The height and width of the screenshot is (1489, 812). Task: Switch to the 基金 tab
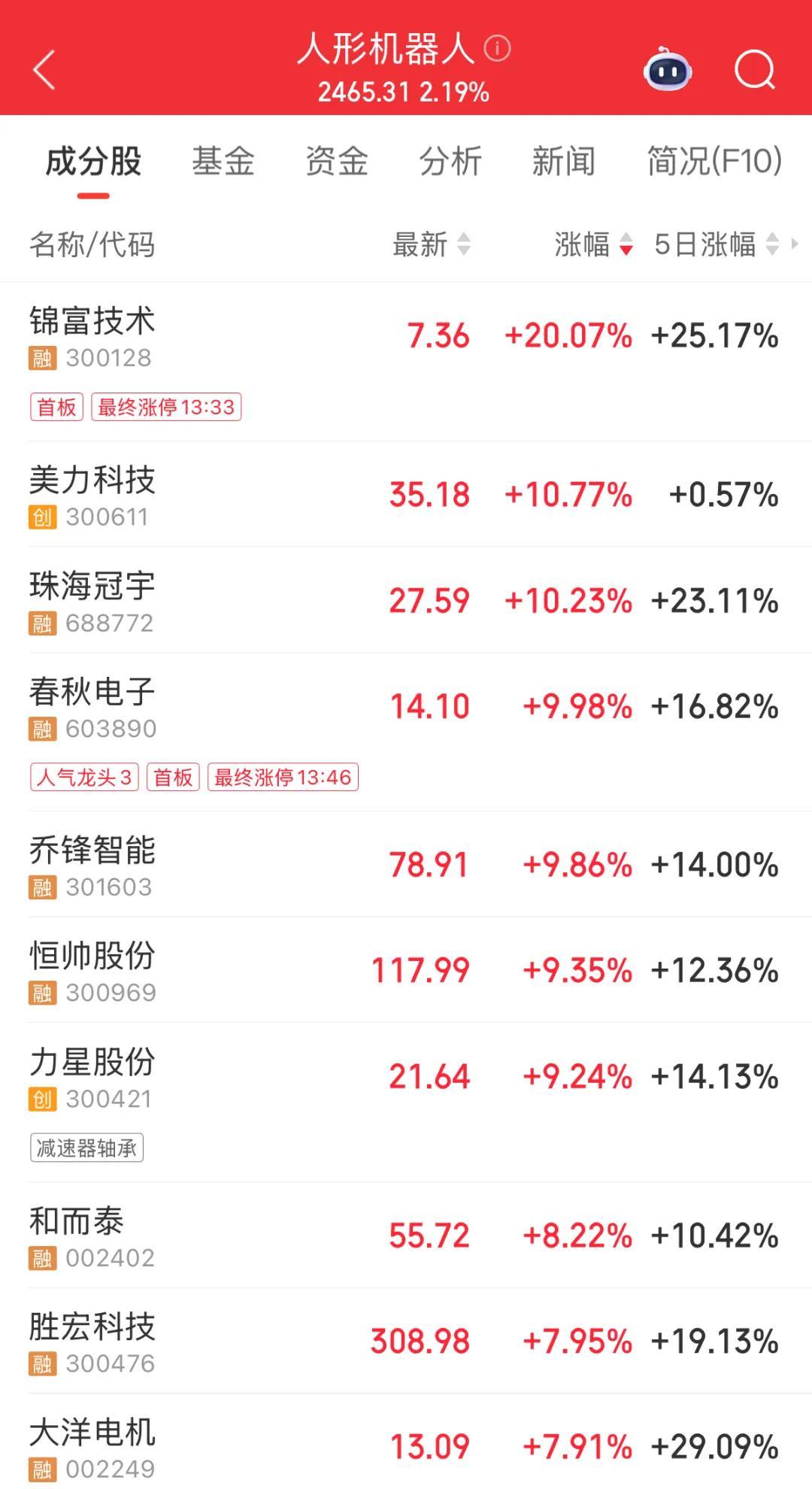click(x=223, y=162)
